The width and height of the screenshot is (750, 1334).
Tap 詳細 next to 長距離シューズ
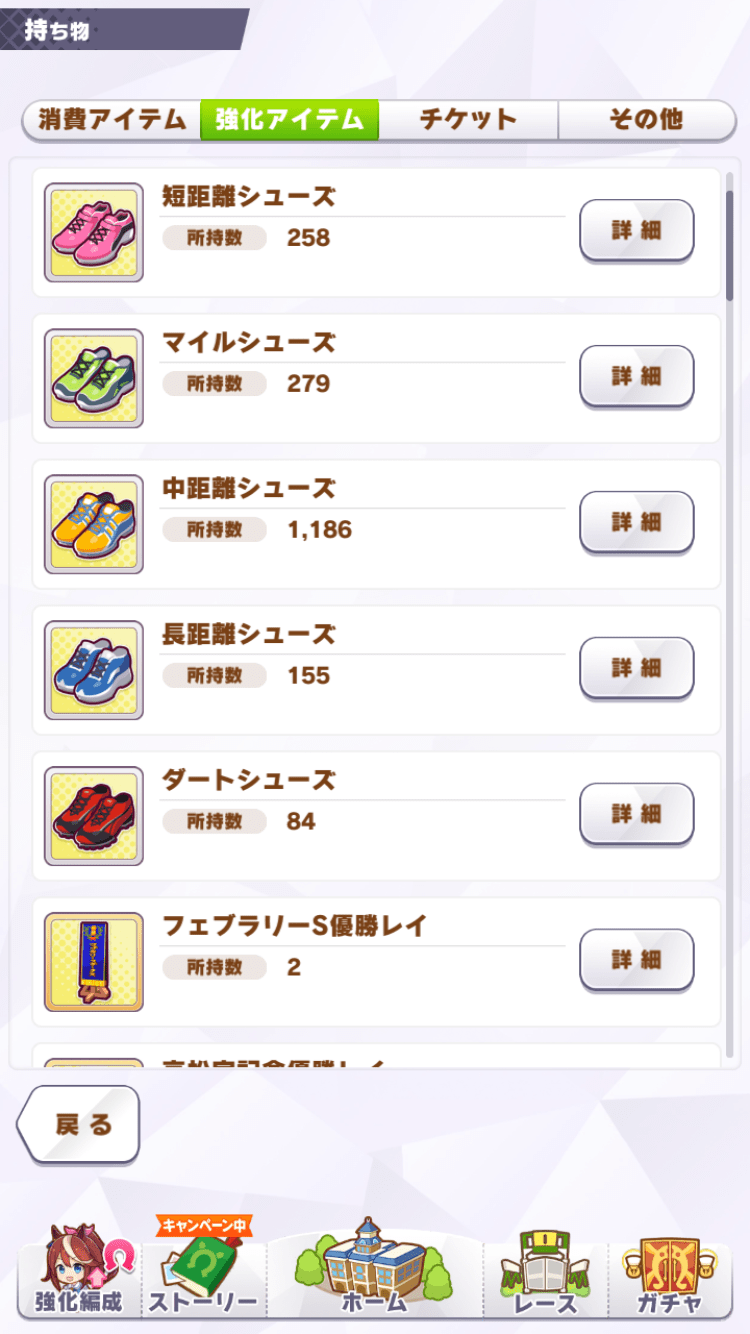(x=637, y=668)
